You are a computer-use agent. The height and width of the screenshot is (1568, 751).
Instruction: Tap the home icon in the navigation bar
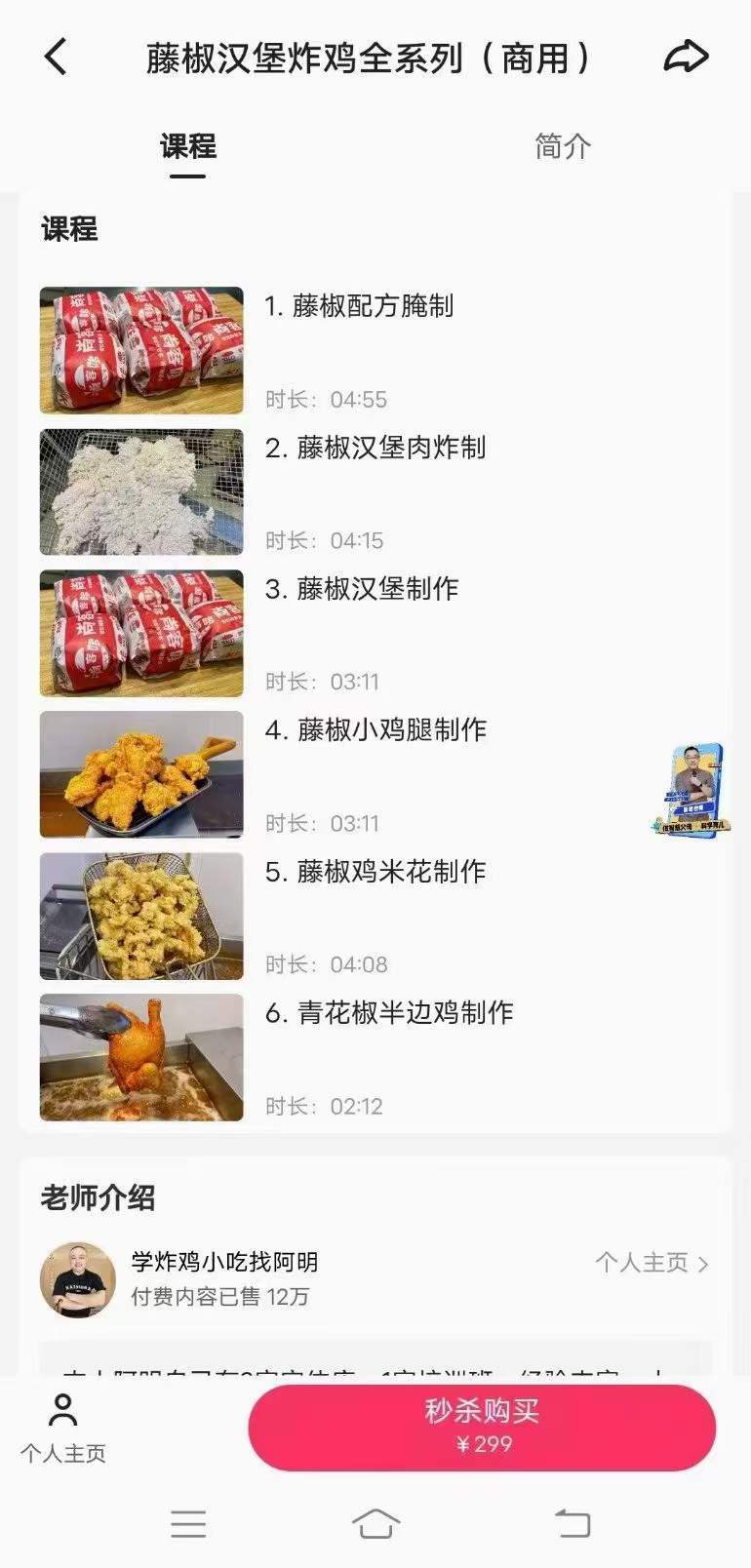pos(375,1523)
